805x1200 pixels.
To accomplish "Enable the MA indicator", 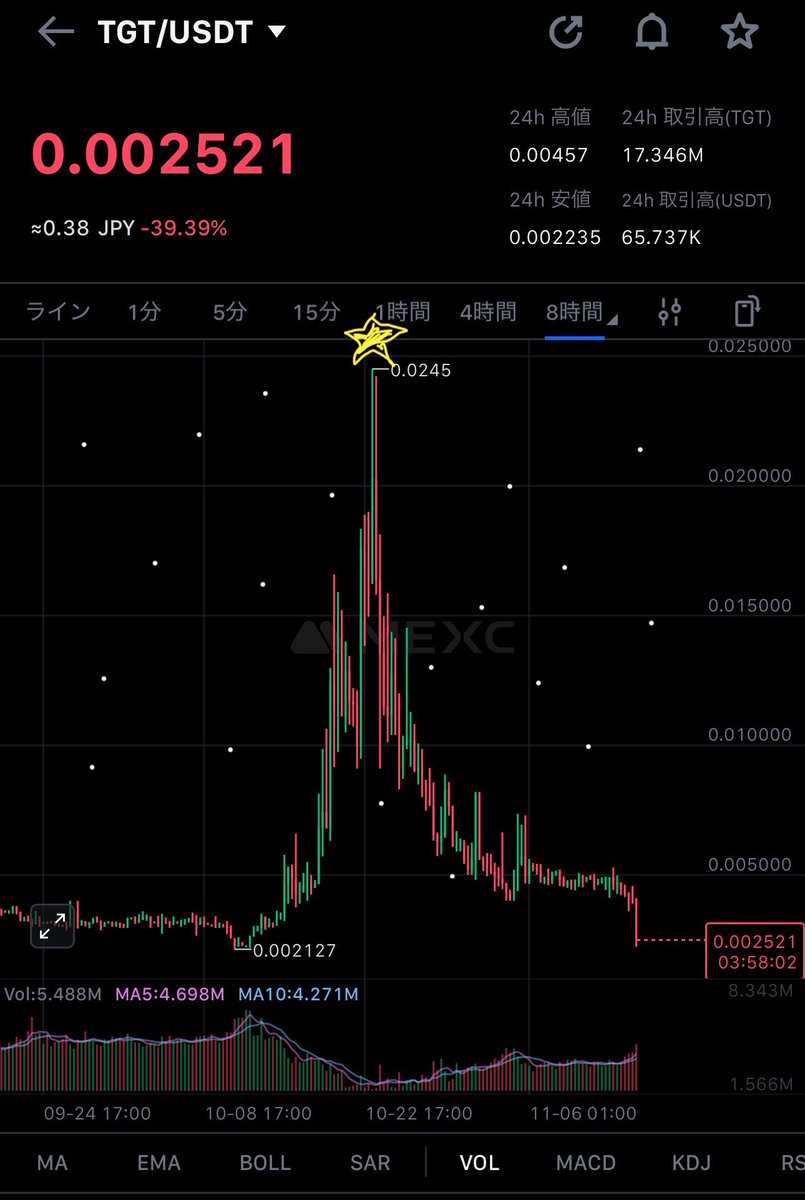I will point(52,1163).
